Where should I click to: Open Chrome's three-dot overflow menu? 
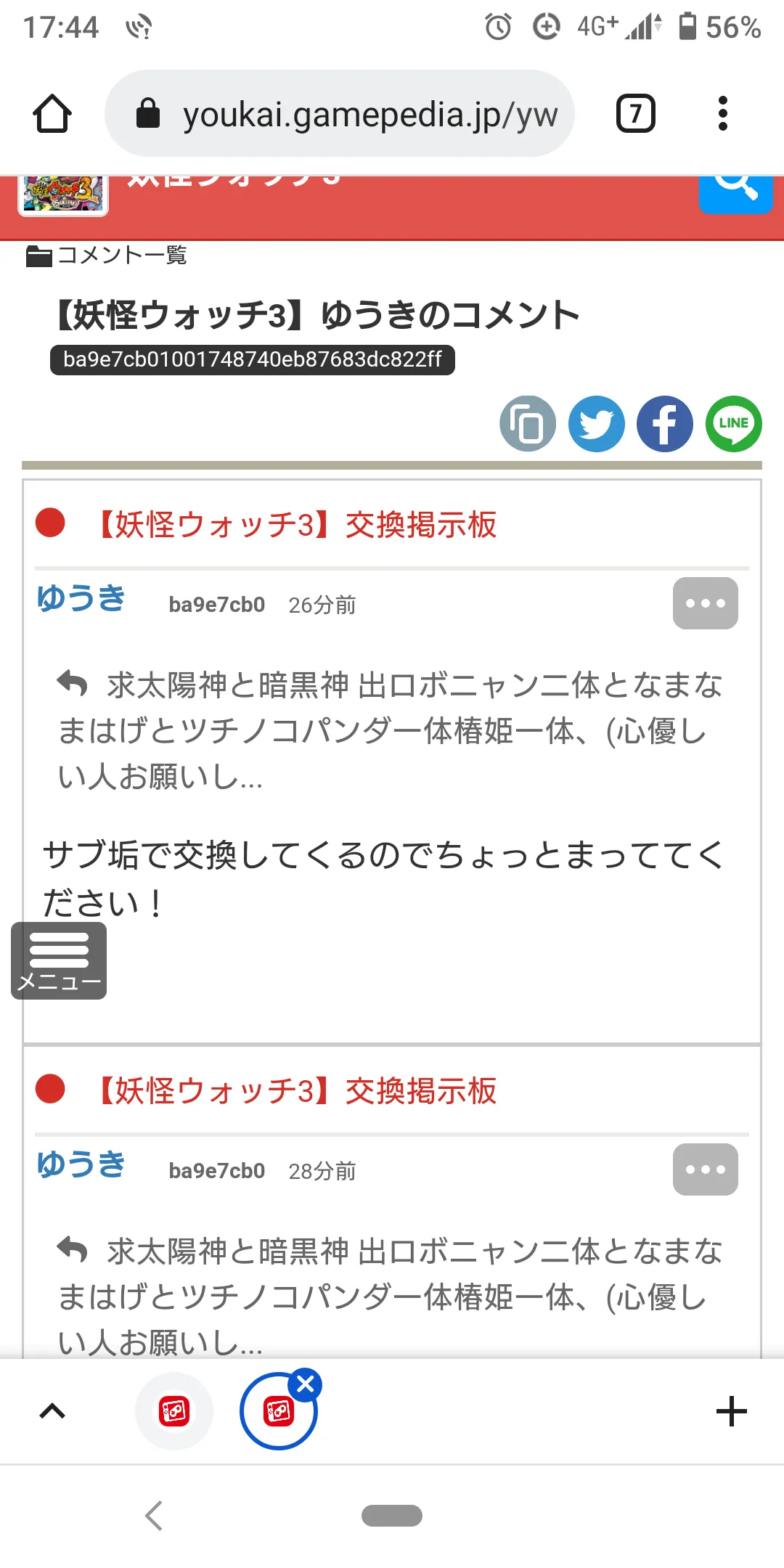tap(722, 114)
